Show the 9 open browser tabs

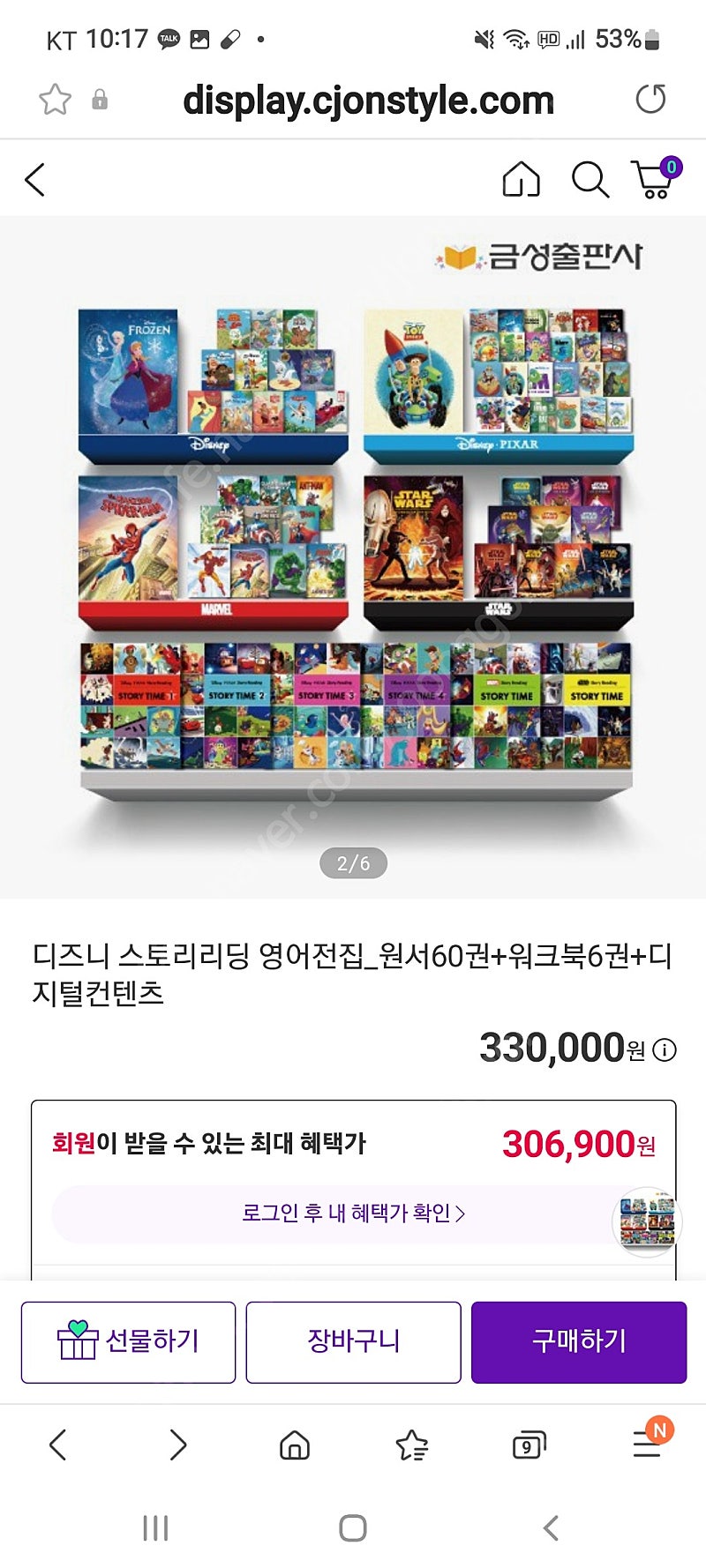529,1445
